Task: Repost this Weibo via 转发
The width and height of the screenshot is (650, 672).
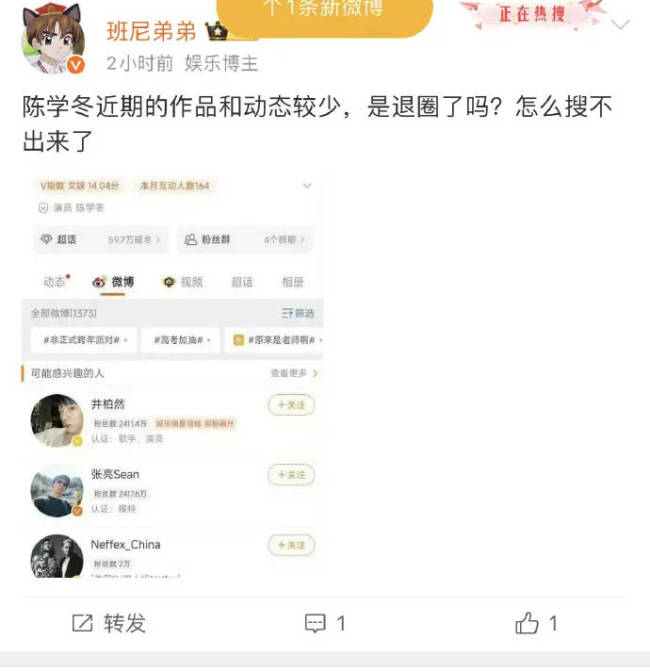Action: 109,624
